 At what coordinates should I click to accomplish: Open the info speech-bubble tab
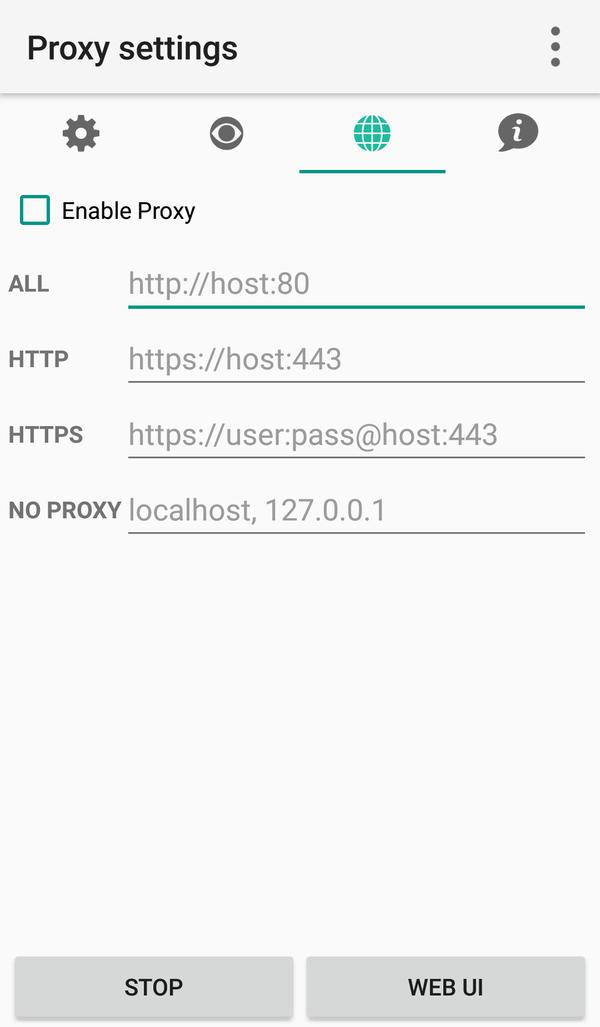pyautogui.click(x=518, y=132)
